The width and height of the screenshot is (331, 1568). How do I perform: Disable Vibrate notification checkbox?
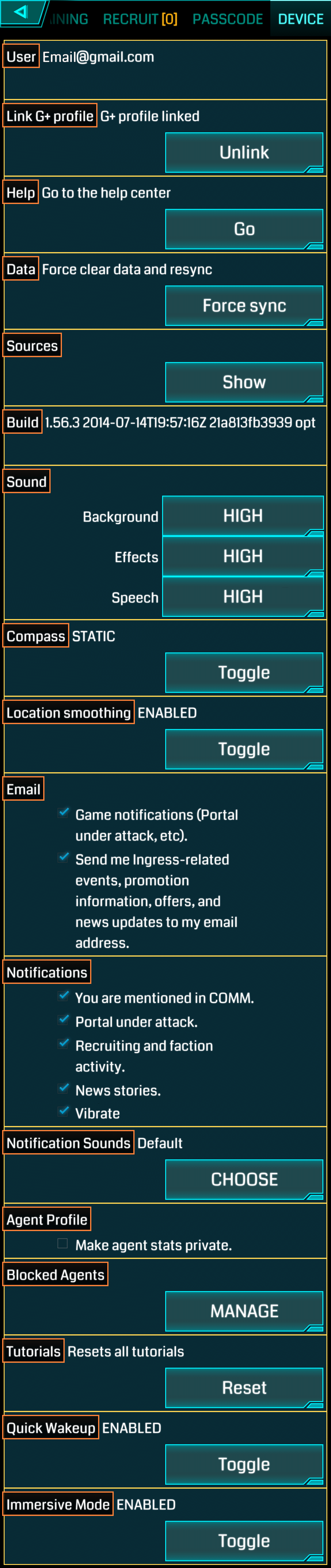(63, 1111)
